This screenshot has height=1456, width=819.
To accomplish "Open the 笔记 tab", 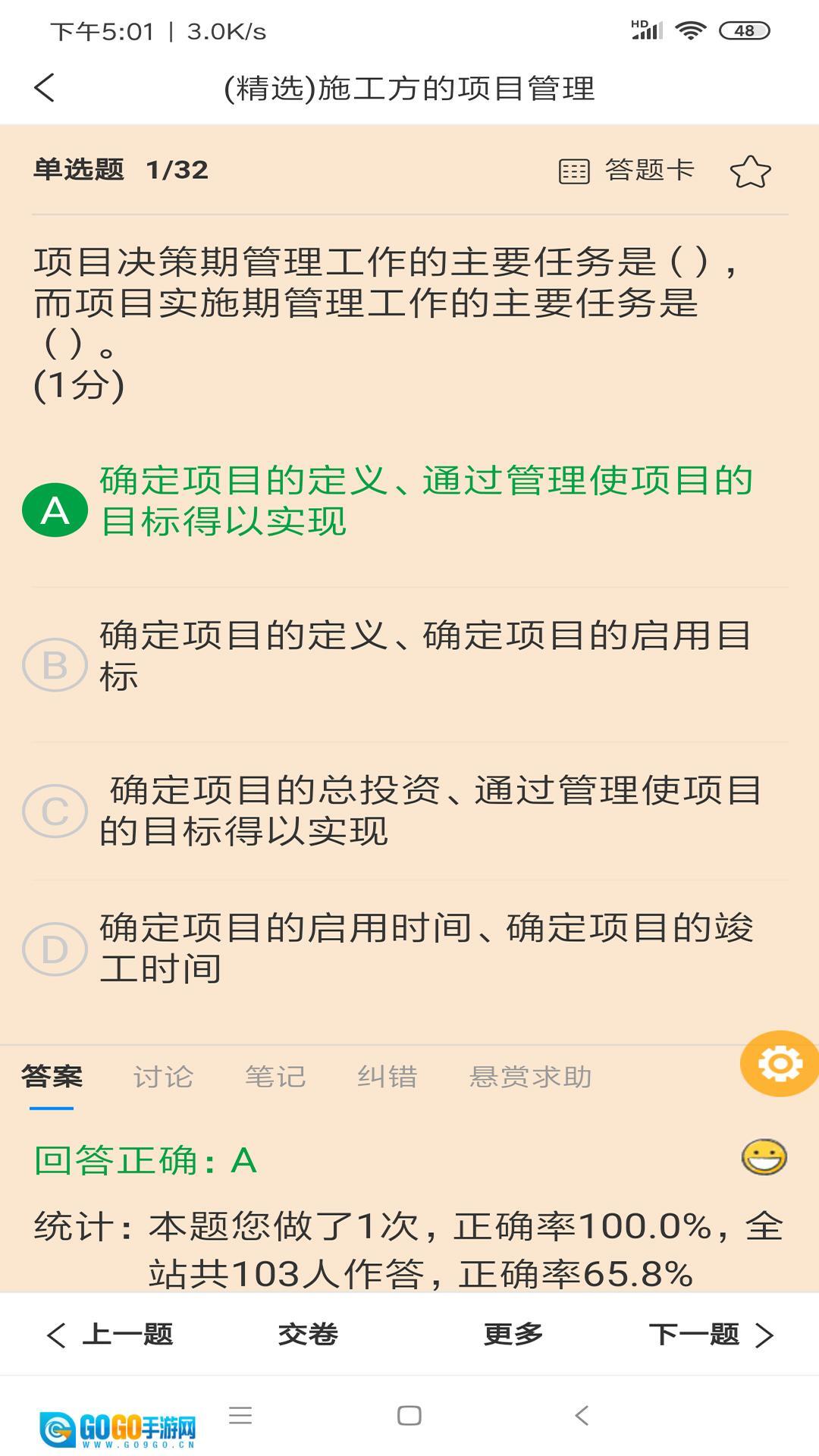I will tap(275, 1077).
